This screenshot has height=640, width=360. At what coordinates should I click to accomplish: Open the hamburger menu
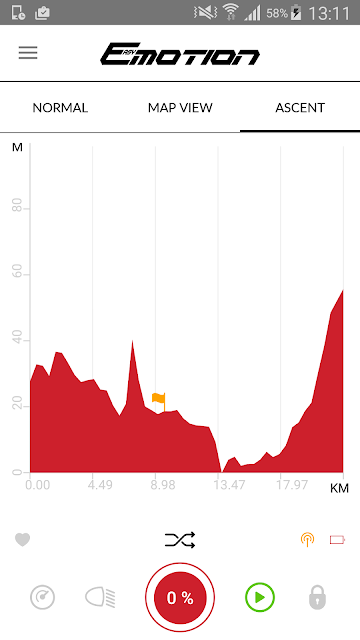point(28,53)
